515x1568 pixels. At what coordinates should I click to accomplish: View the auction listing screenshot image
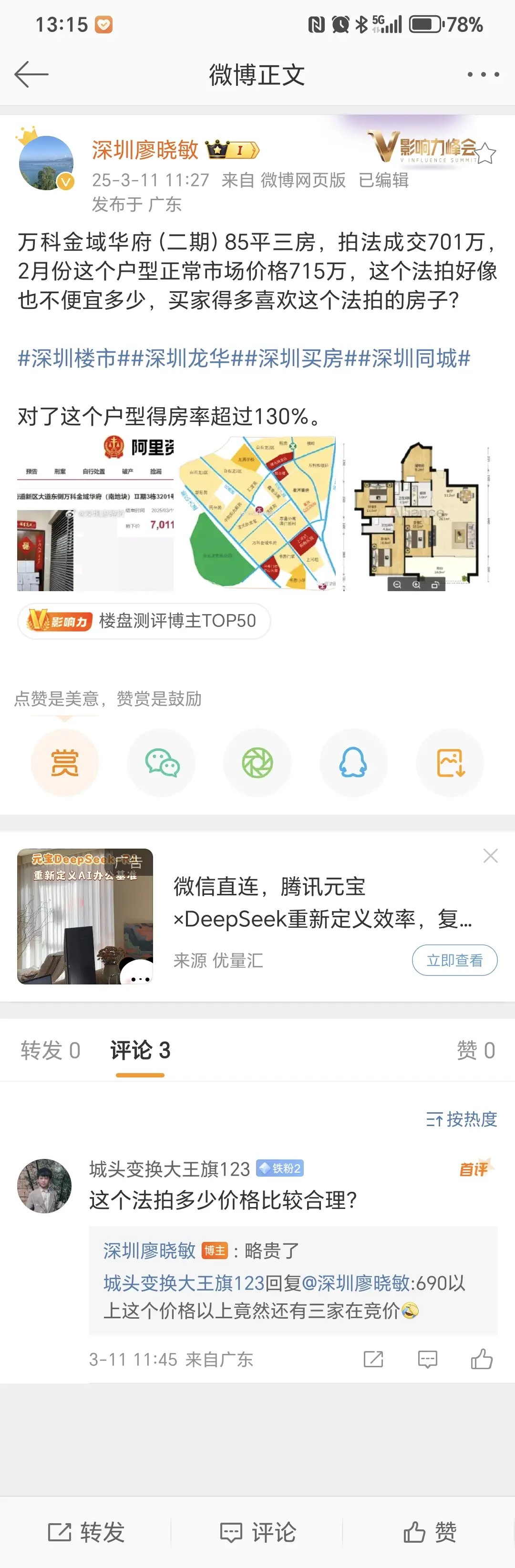coord(95,514)
